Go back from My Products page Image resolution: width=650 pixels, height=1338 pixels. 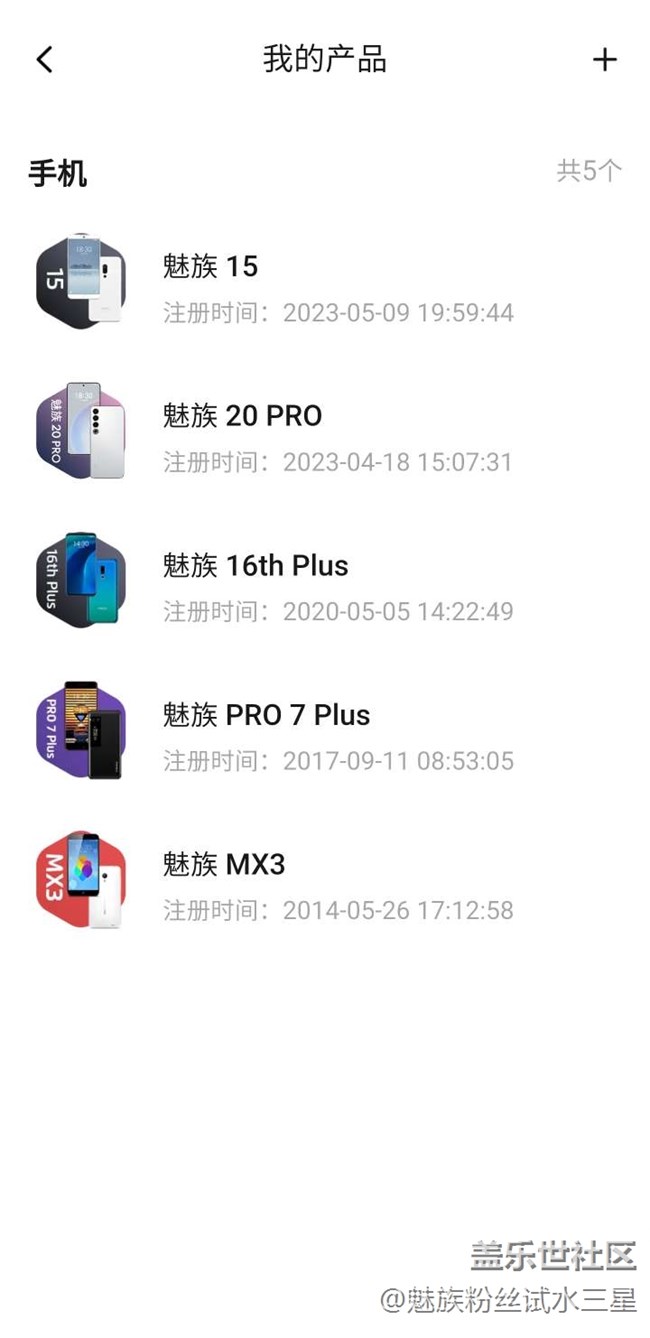click(x=45, y=60)
